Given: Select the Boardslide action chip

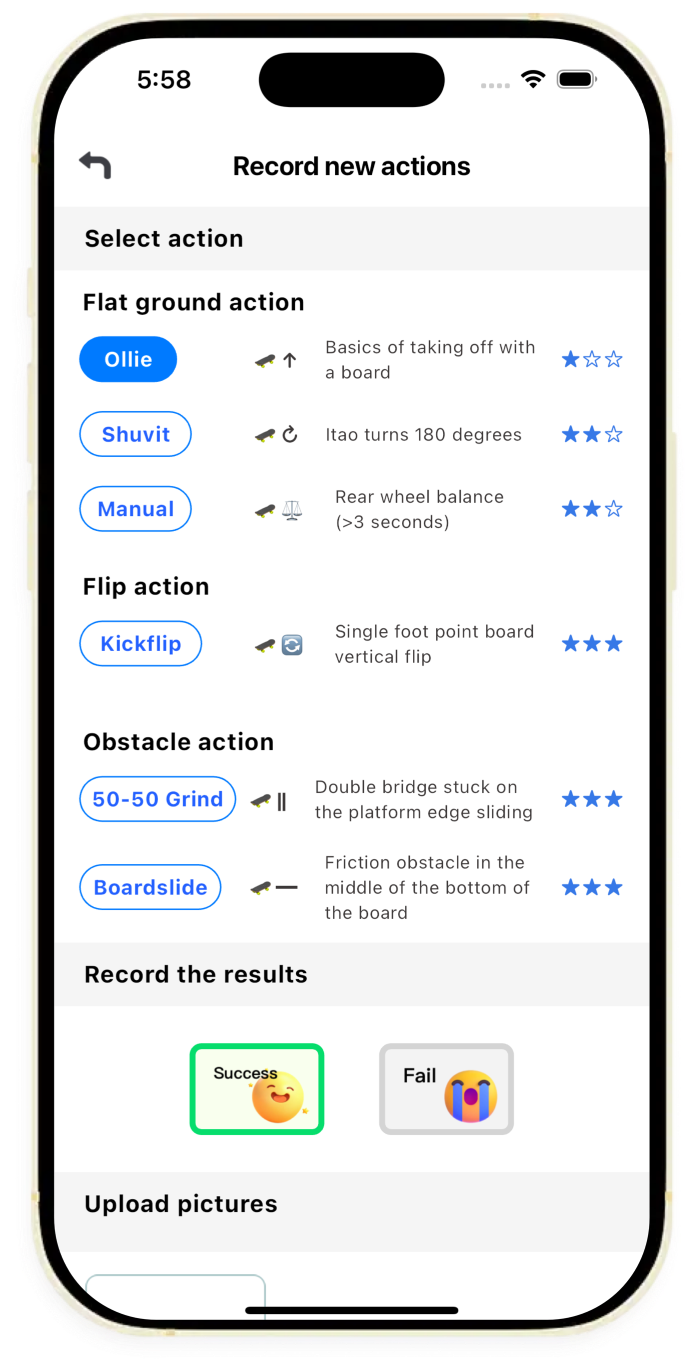Looking at the screenshot, I should click(150, 887).
